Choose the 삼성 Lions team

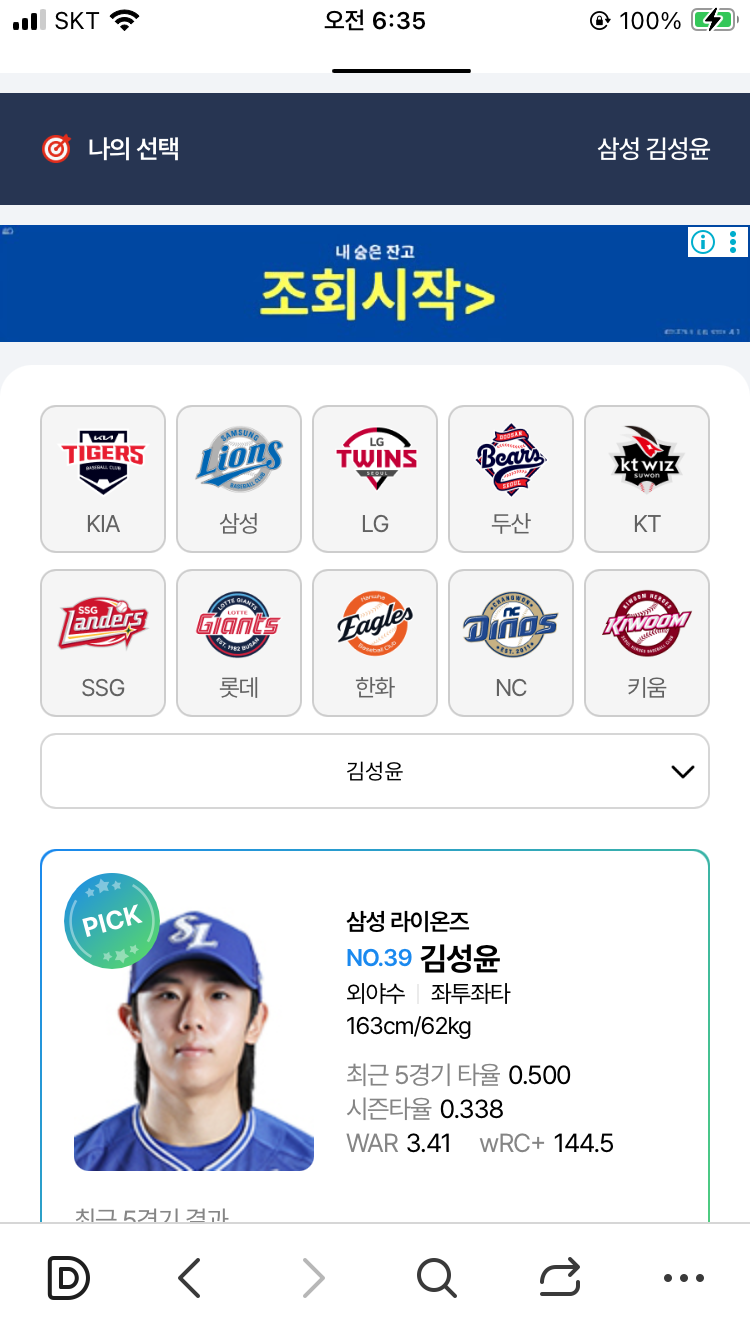click(239, 478)
